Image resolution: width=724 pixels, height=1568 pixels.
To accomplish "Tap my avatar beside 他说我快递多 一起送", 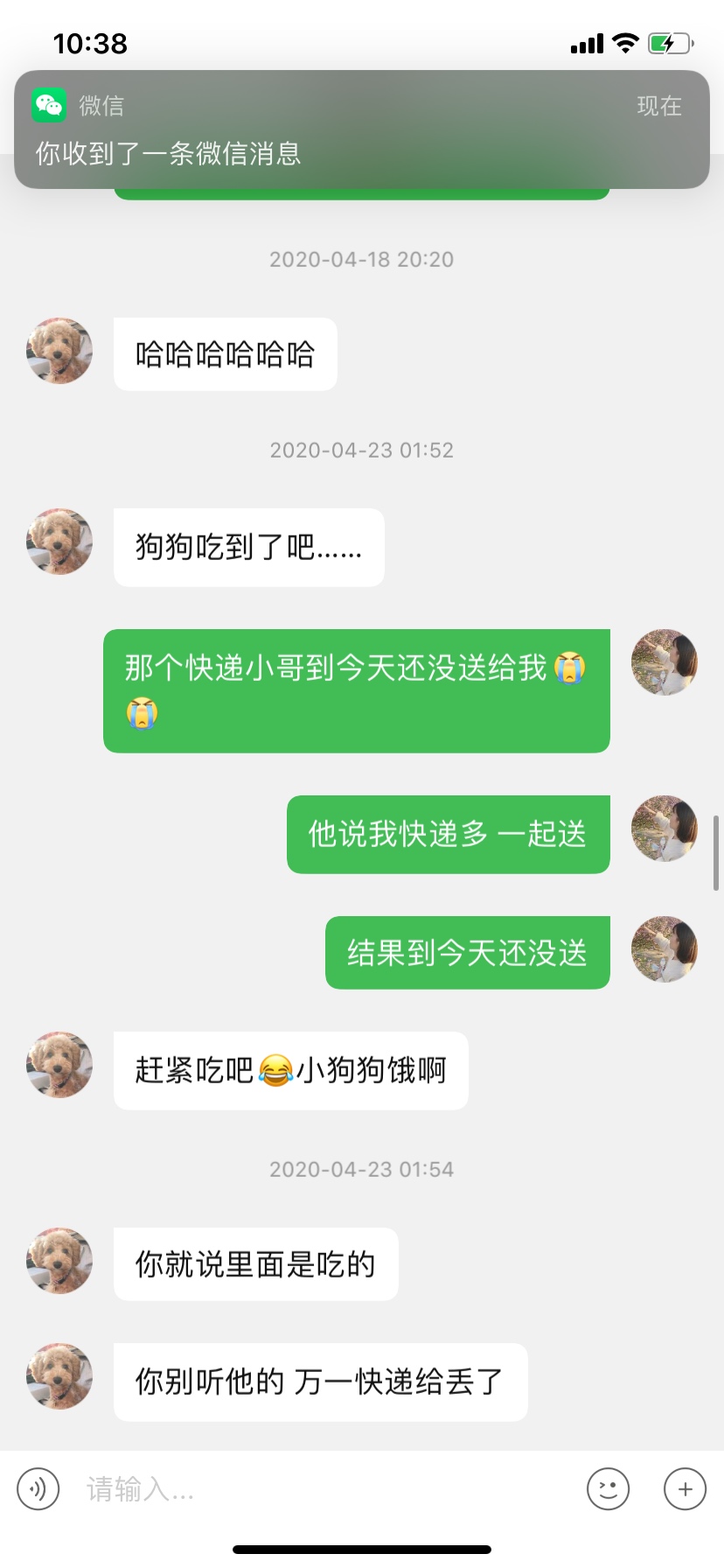I will tap(664, 829).
